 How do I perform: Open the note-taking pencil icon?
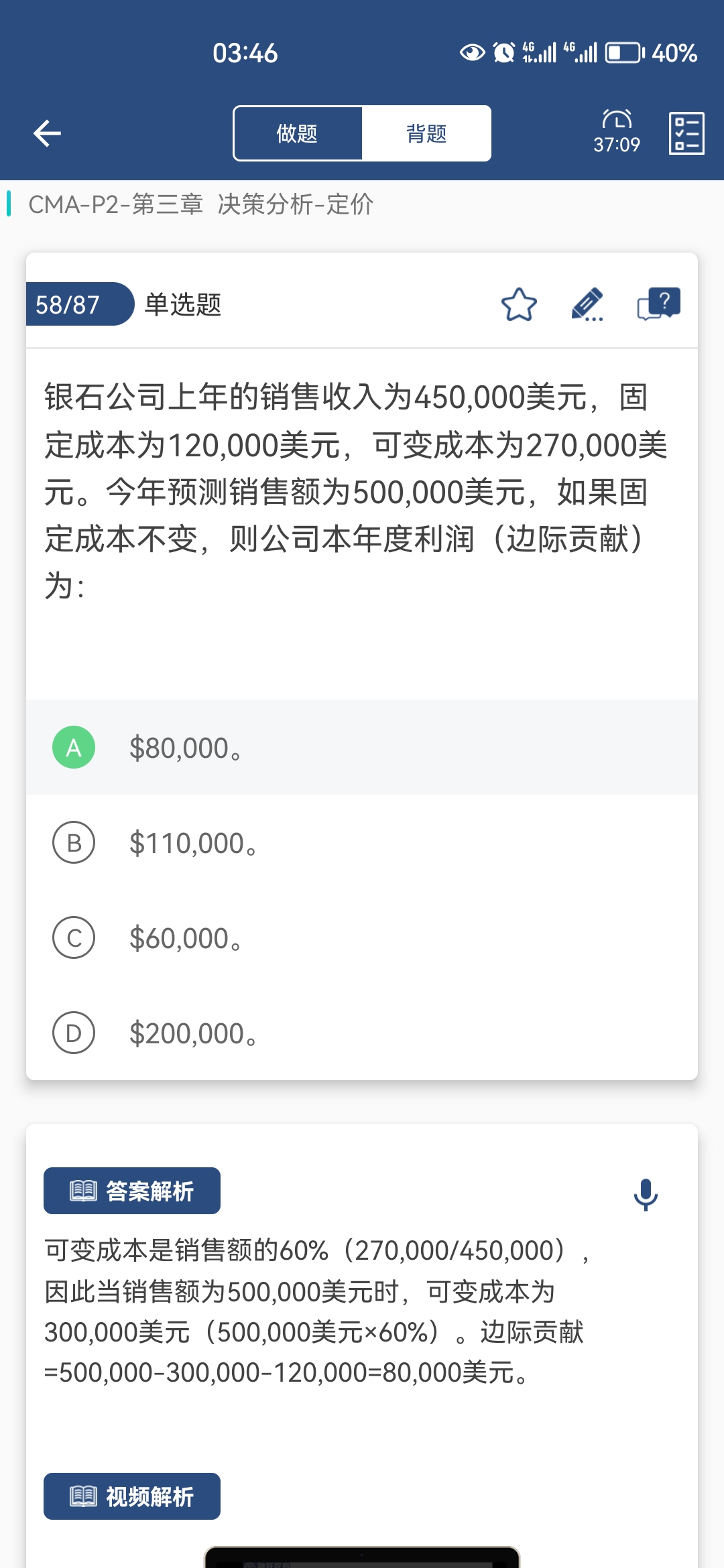(587, 304)
